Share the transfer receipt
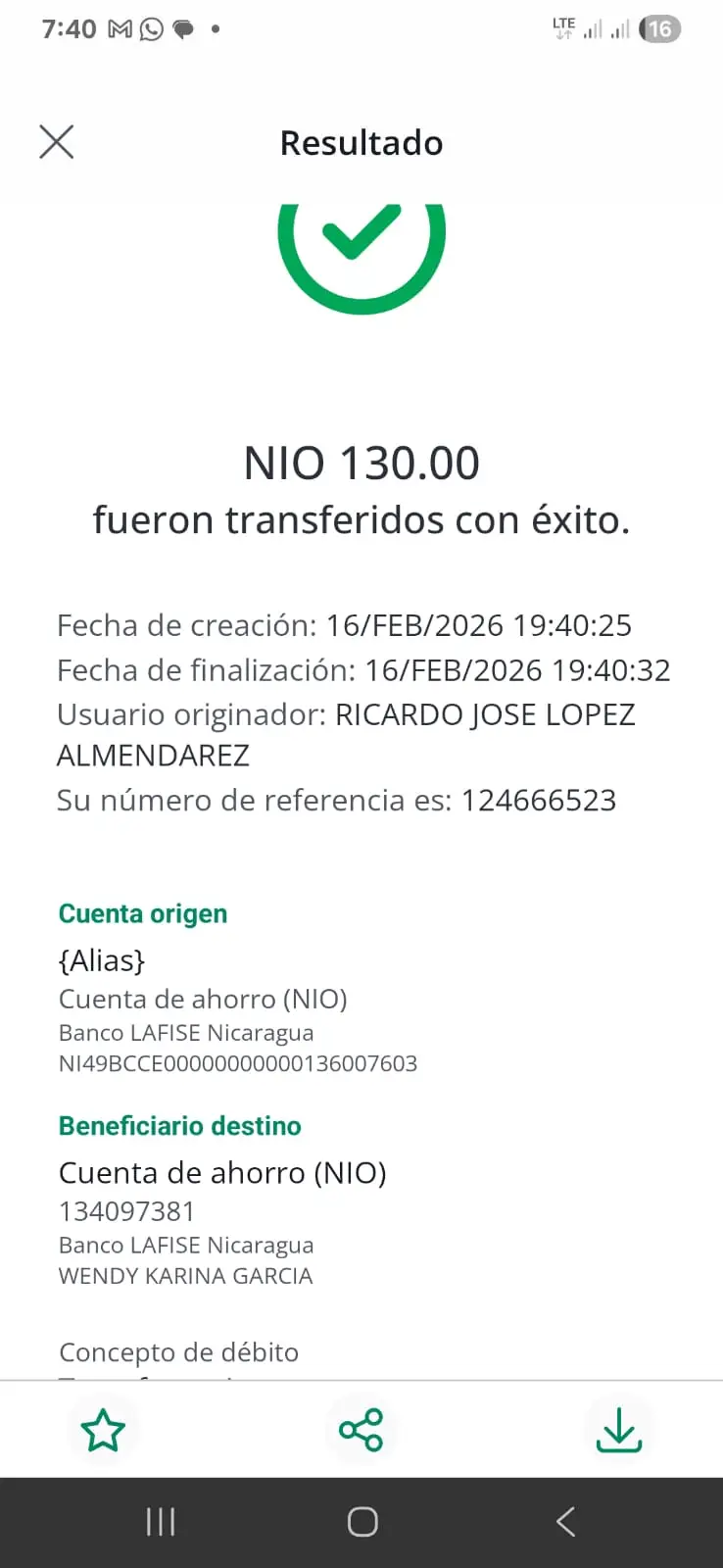The image size is (723, 1568). pos(361,1431)
